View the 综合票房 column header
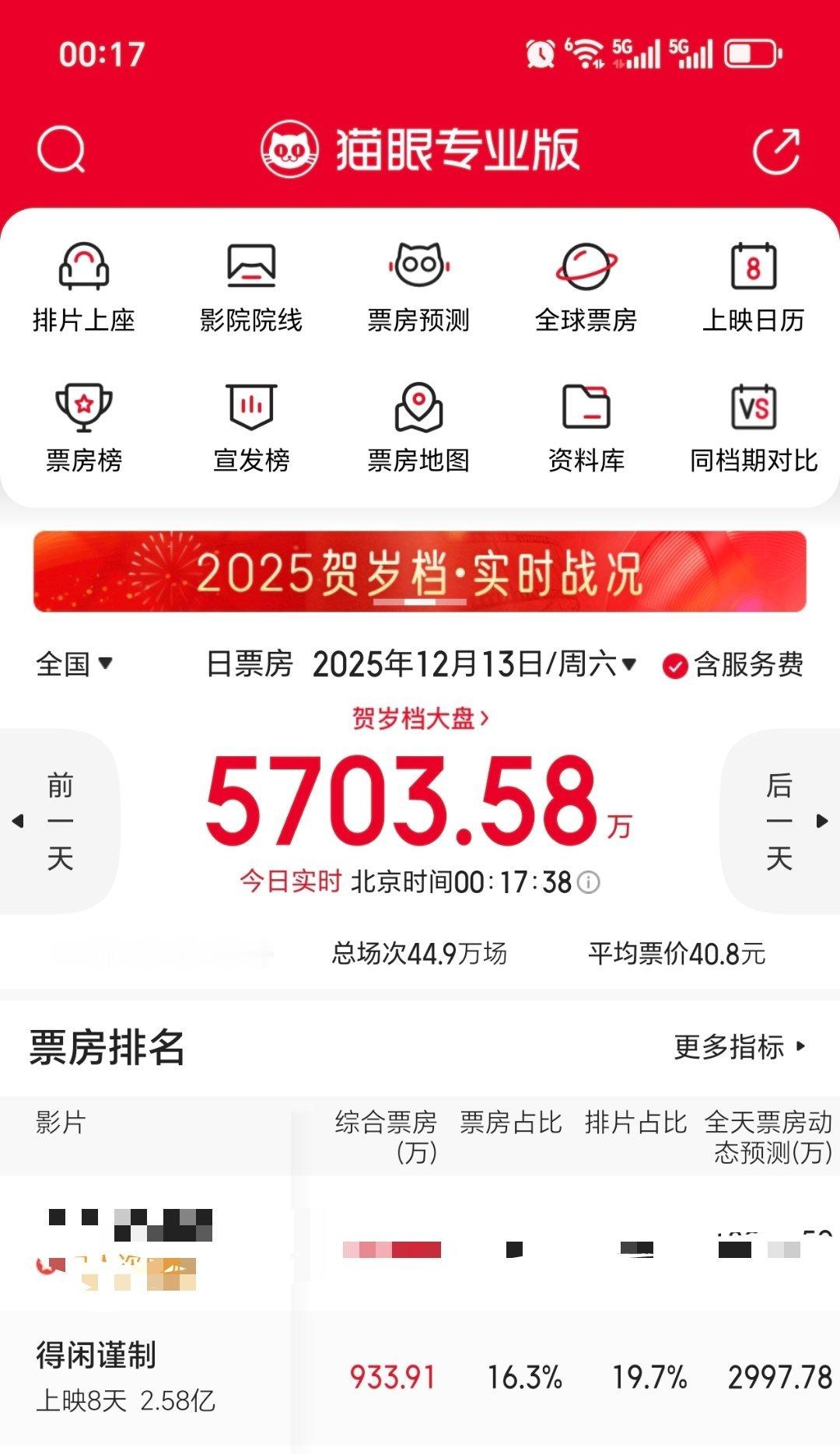The height and width of the screenshot is (1454, 840). (389, 1135)
